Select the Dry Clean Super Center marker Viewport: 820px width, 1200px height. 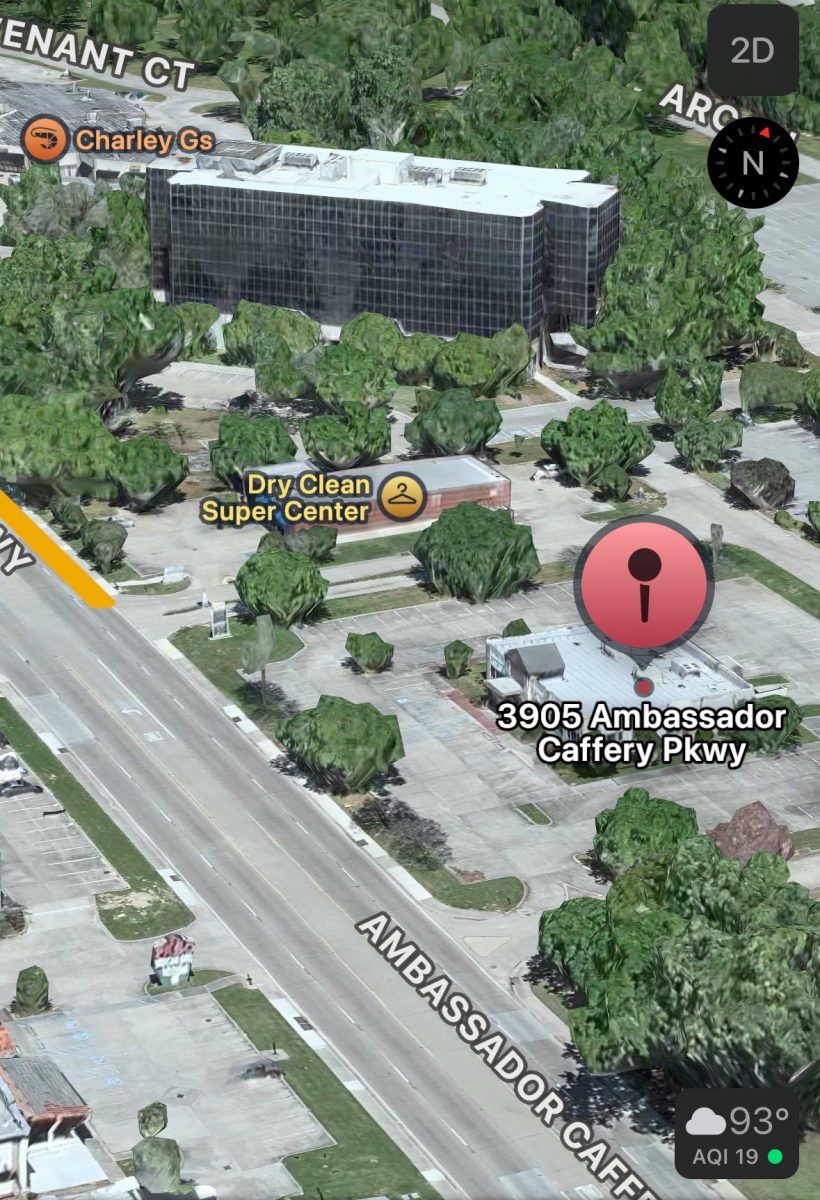click(x=402, y=497)
